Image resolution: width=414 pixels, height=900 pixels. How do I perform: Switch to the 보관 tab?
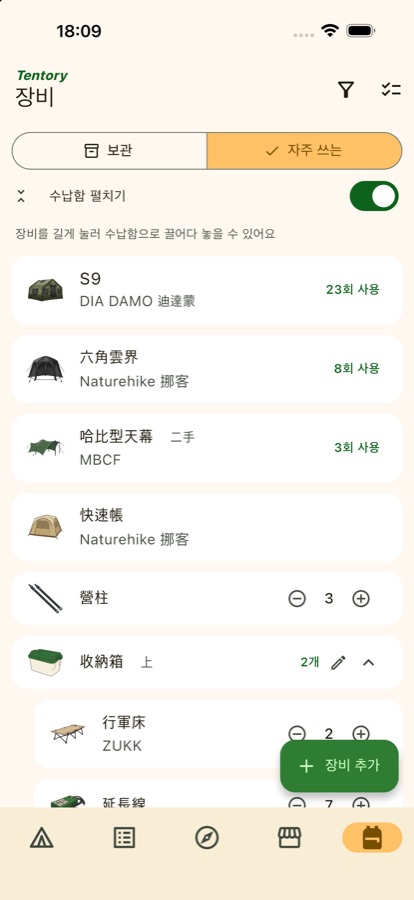click(109, 151)
